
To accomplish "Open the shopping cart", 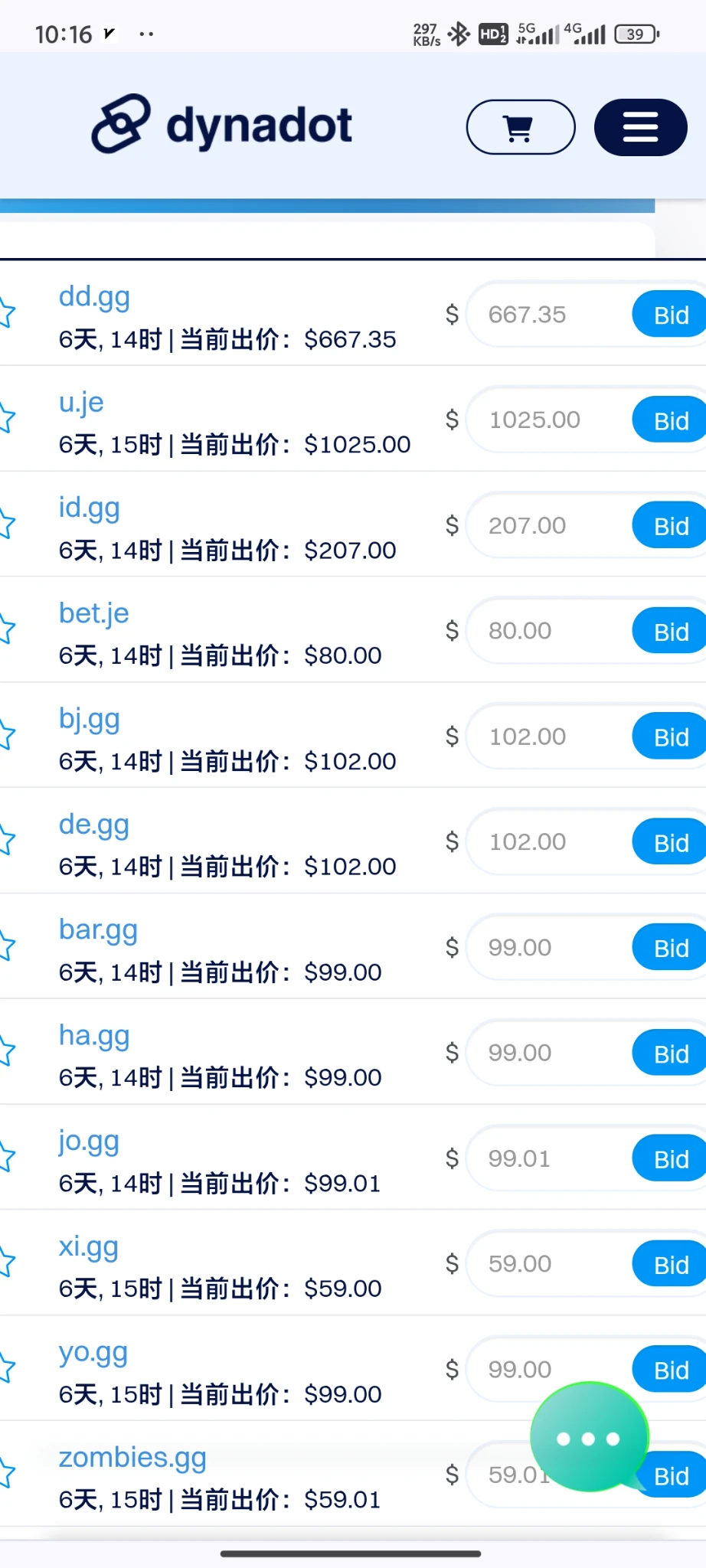I will (x=520, y=127).
